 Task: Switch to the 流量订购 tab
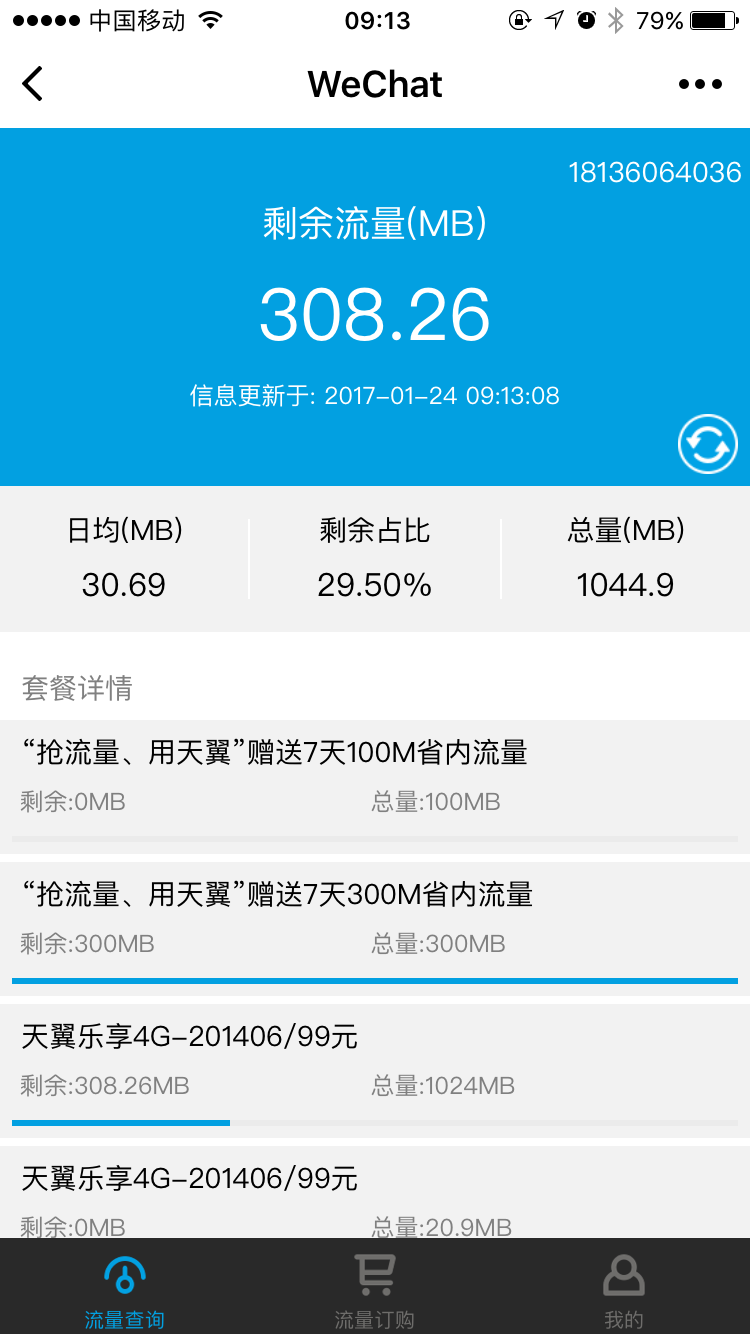point(374,1290)
